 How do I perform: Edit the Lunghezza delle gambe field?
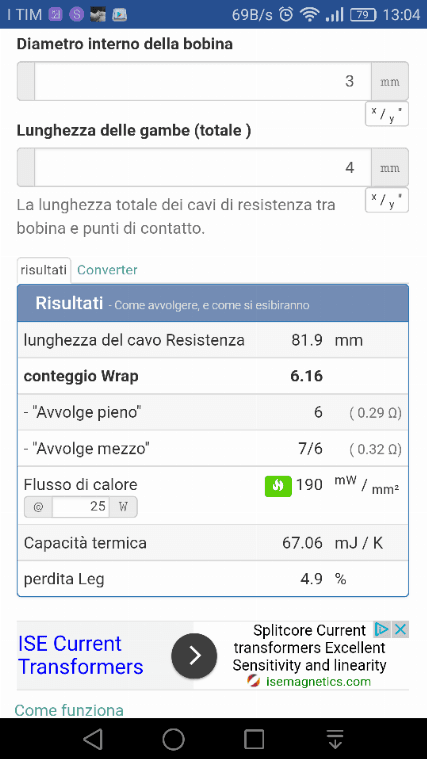click(x=203, y=167)
